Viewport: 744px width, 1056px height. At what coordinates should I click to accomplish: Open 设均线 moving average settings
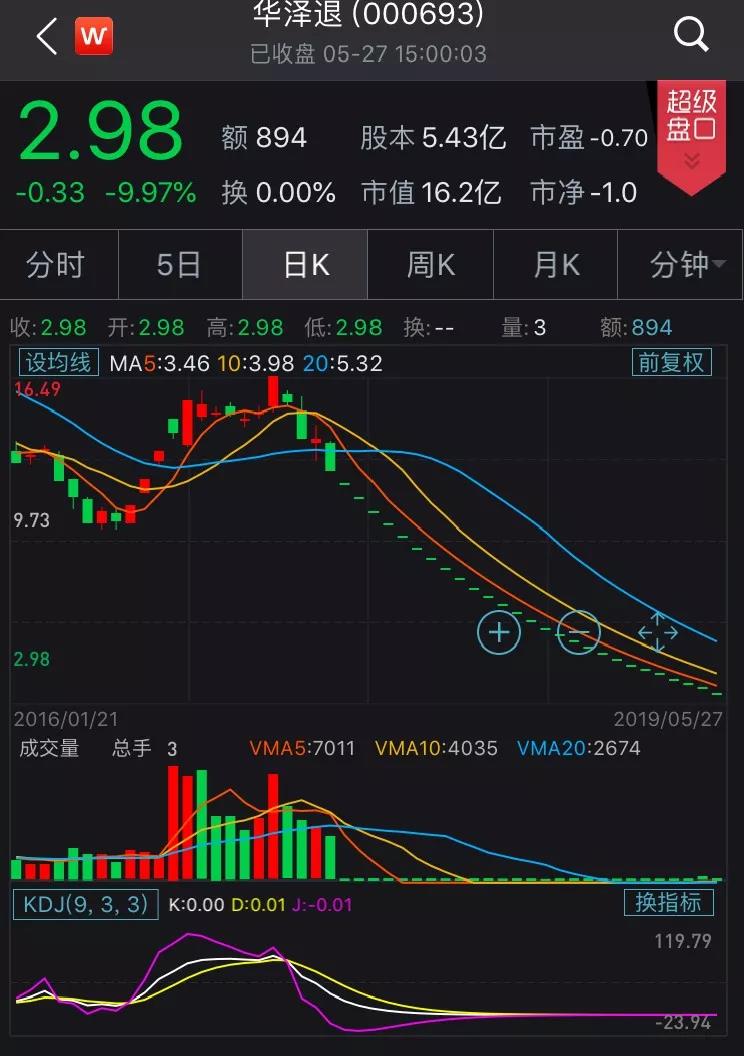click(x=57, y=362)
